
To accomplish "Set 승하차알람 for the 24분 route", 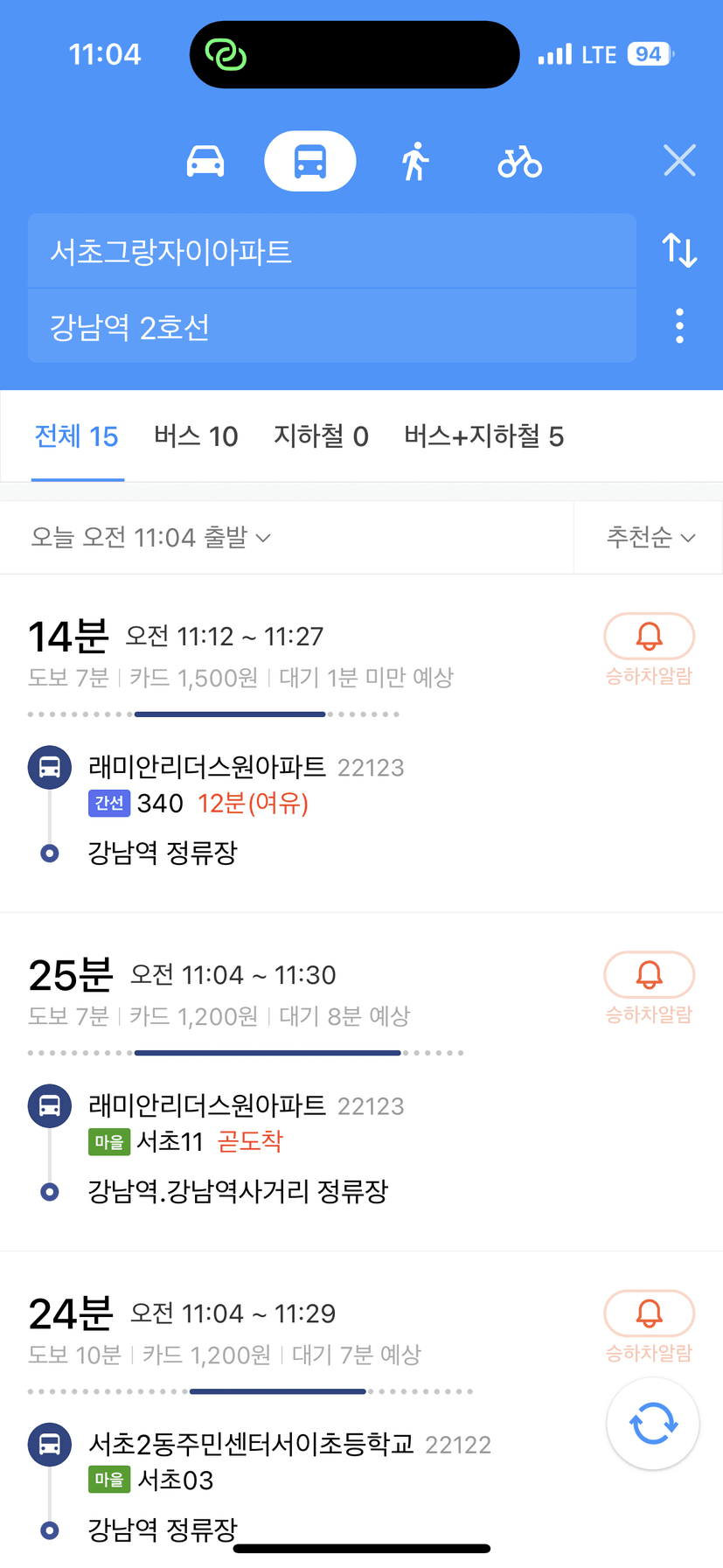I will tap(649, 1326).
